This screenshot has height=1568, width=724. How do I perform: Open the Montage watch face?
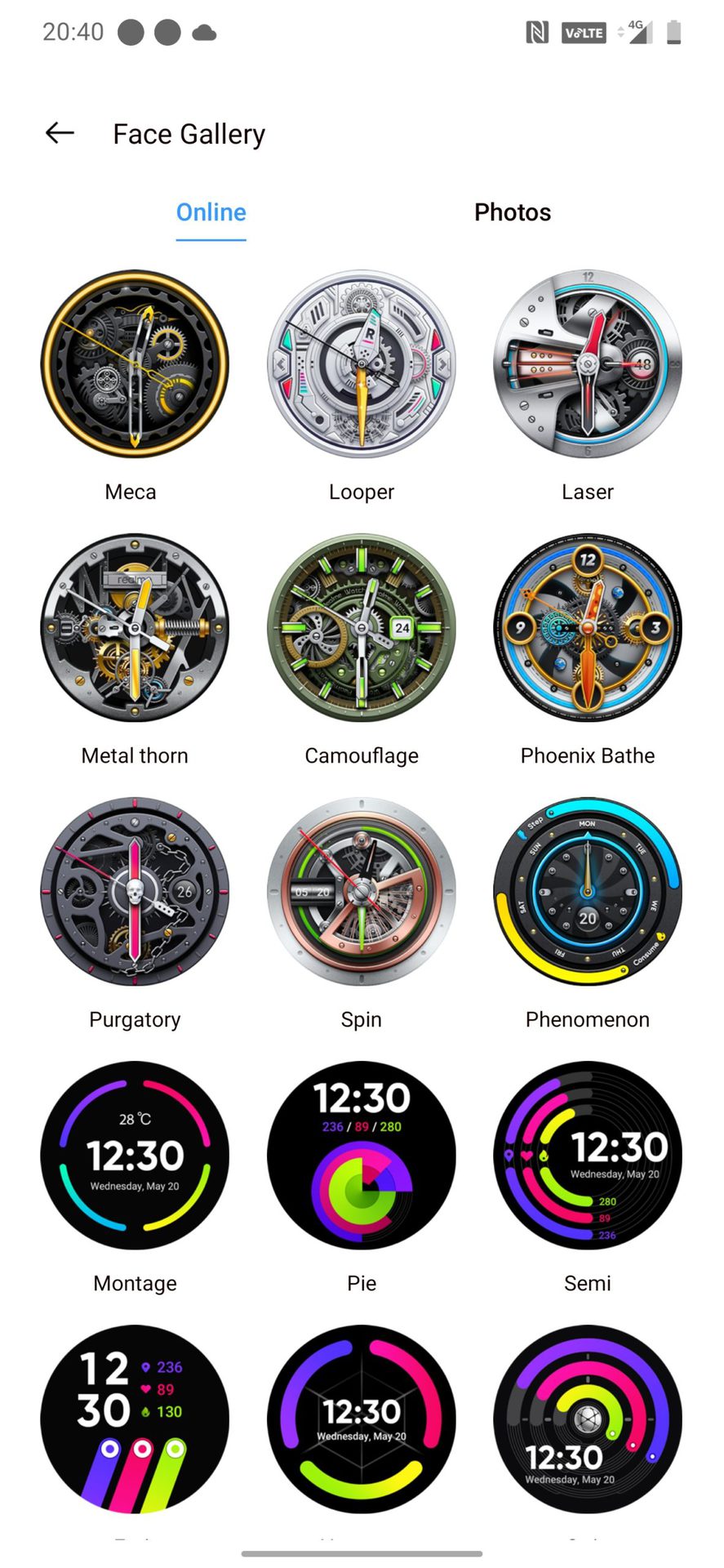pos(135,1156)
